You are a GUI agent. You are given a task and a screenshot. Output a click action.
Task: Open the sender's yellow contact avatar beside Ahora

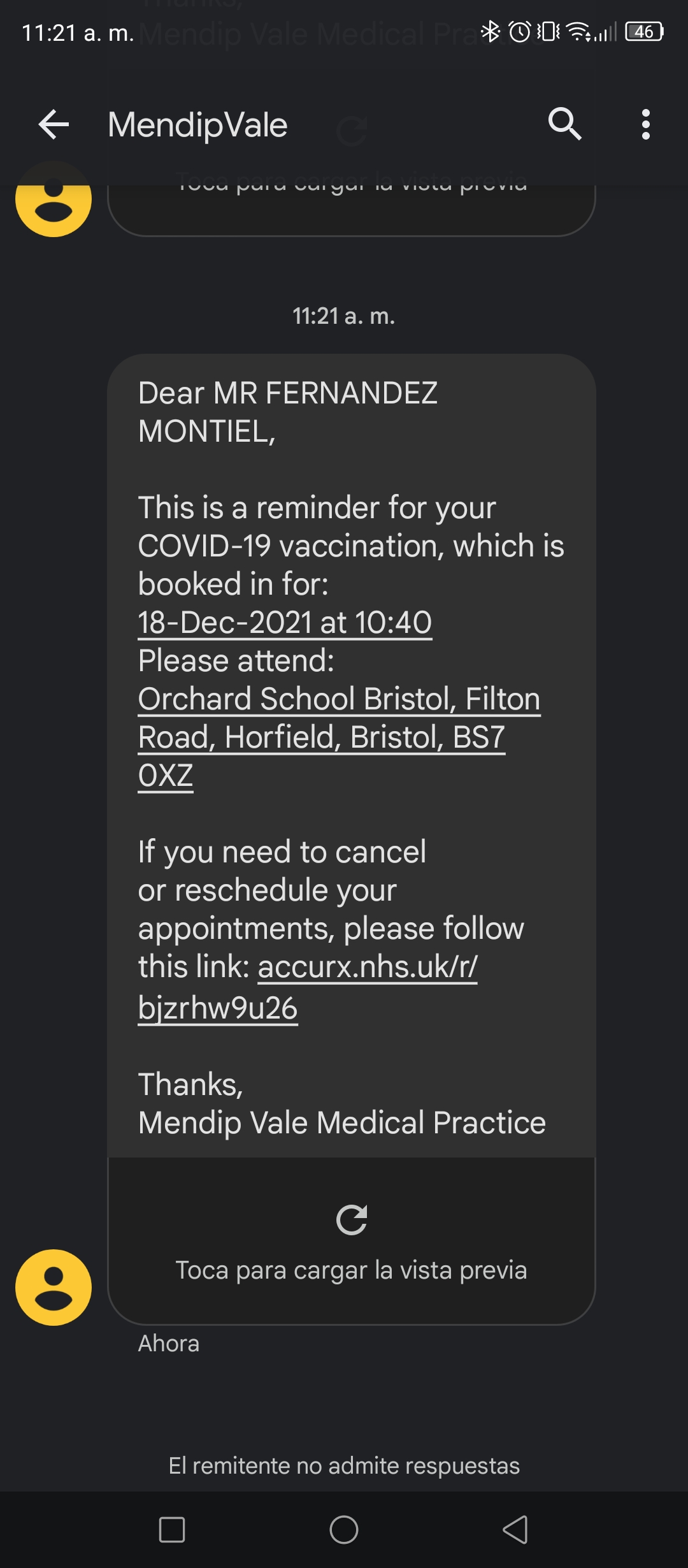click(54, 1287)
